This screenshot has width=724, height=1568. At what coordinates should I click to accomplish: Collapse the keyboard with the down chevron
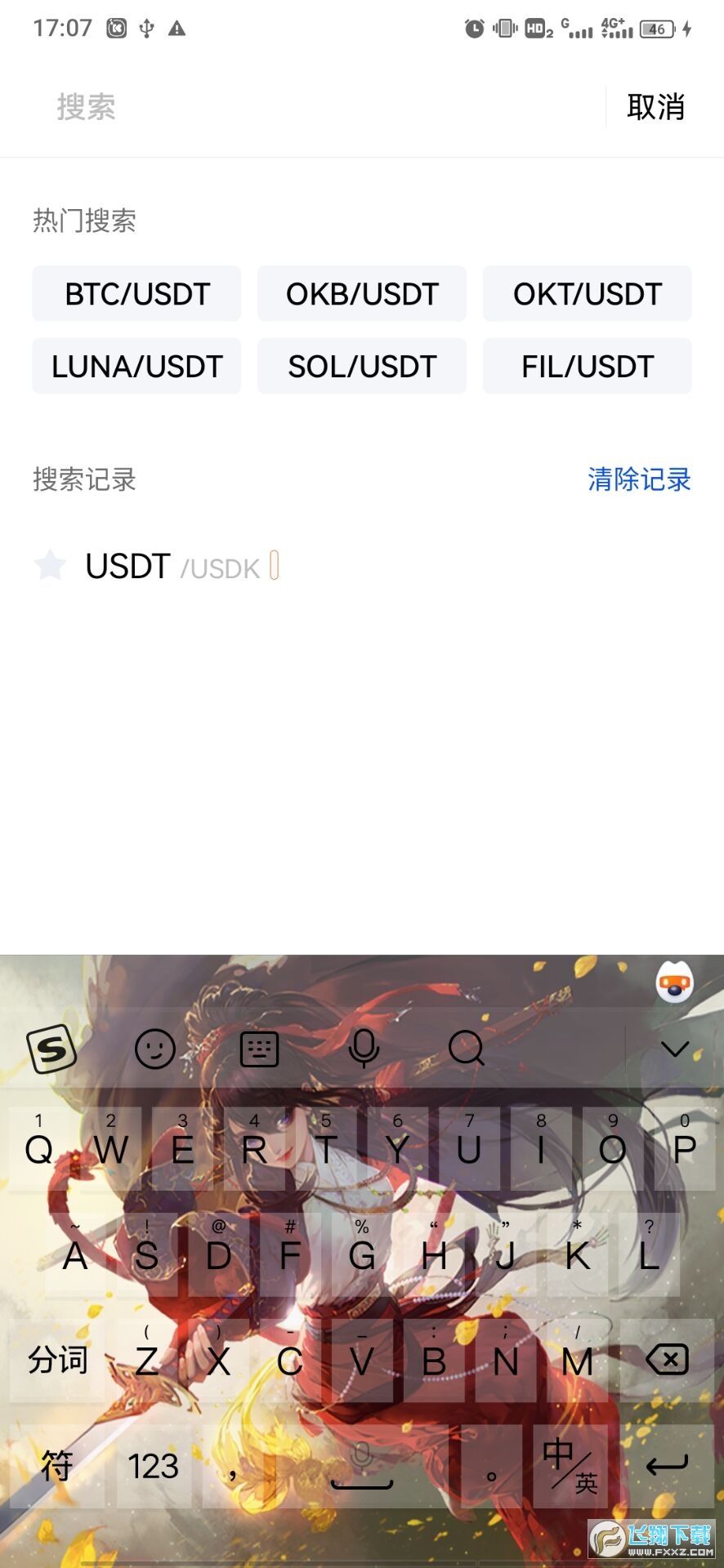[x=674, y=1049]
